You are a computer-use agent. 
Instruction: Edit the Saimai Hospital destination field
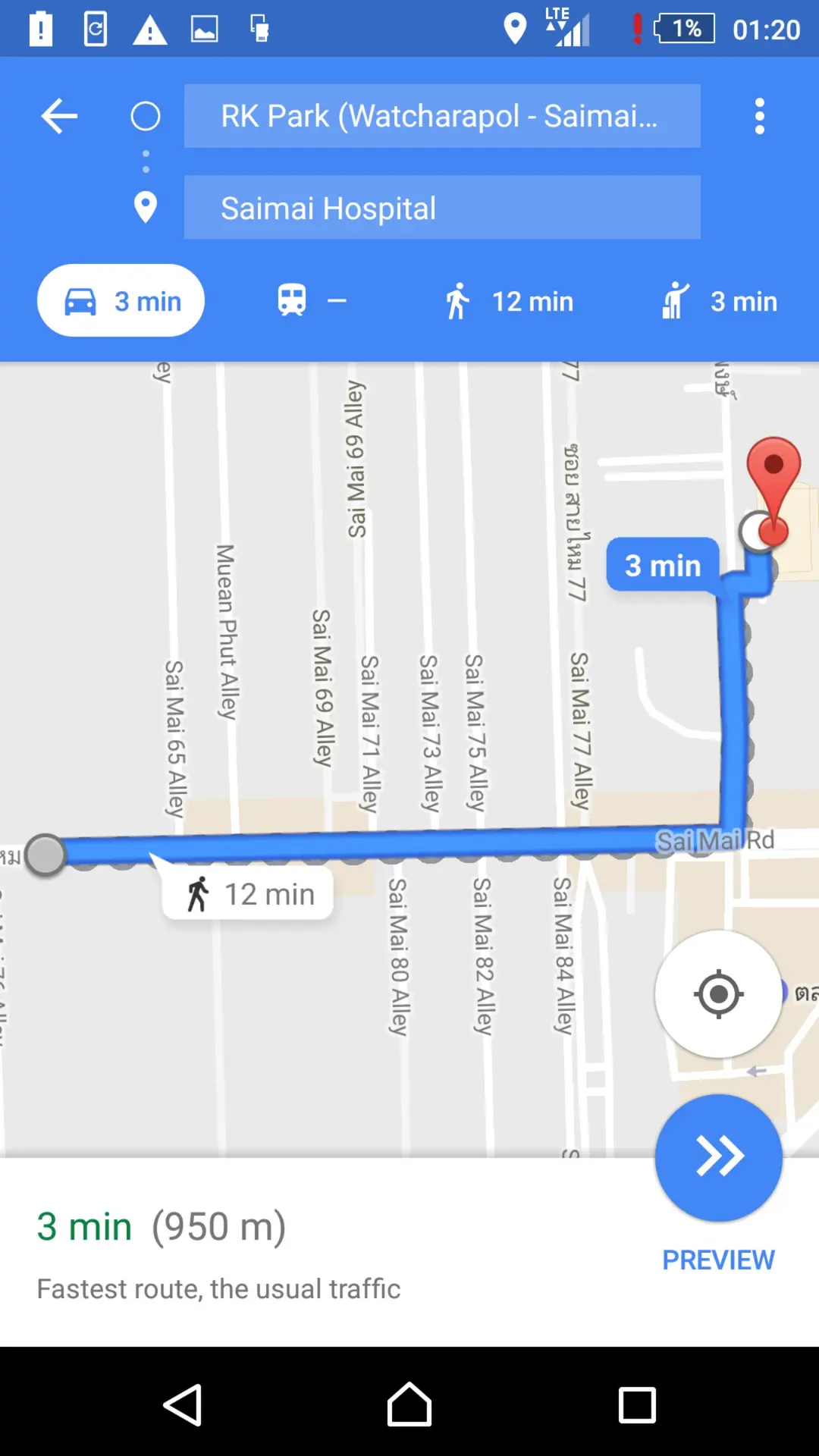click(442, 208)
